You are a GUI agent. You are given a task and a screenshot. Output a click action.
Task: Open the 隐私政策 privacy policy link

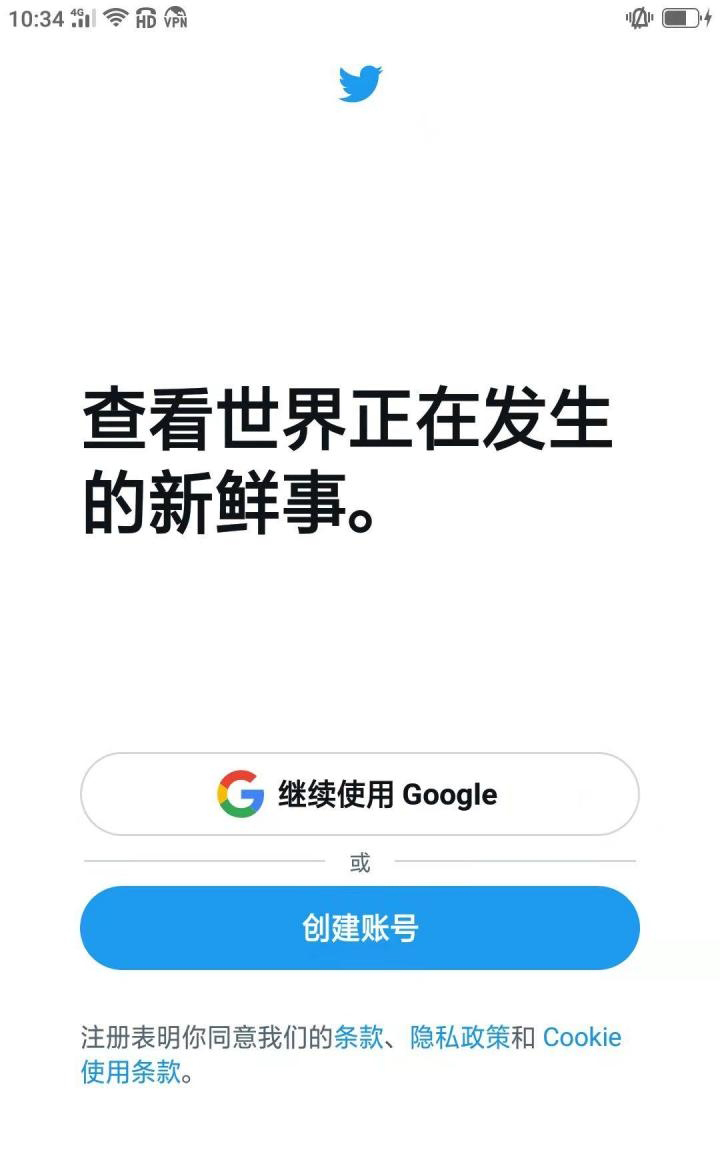(x=460, y=1038)
